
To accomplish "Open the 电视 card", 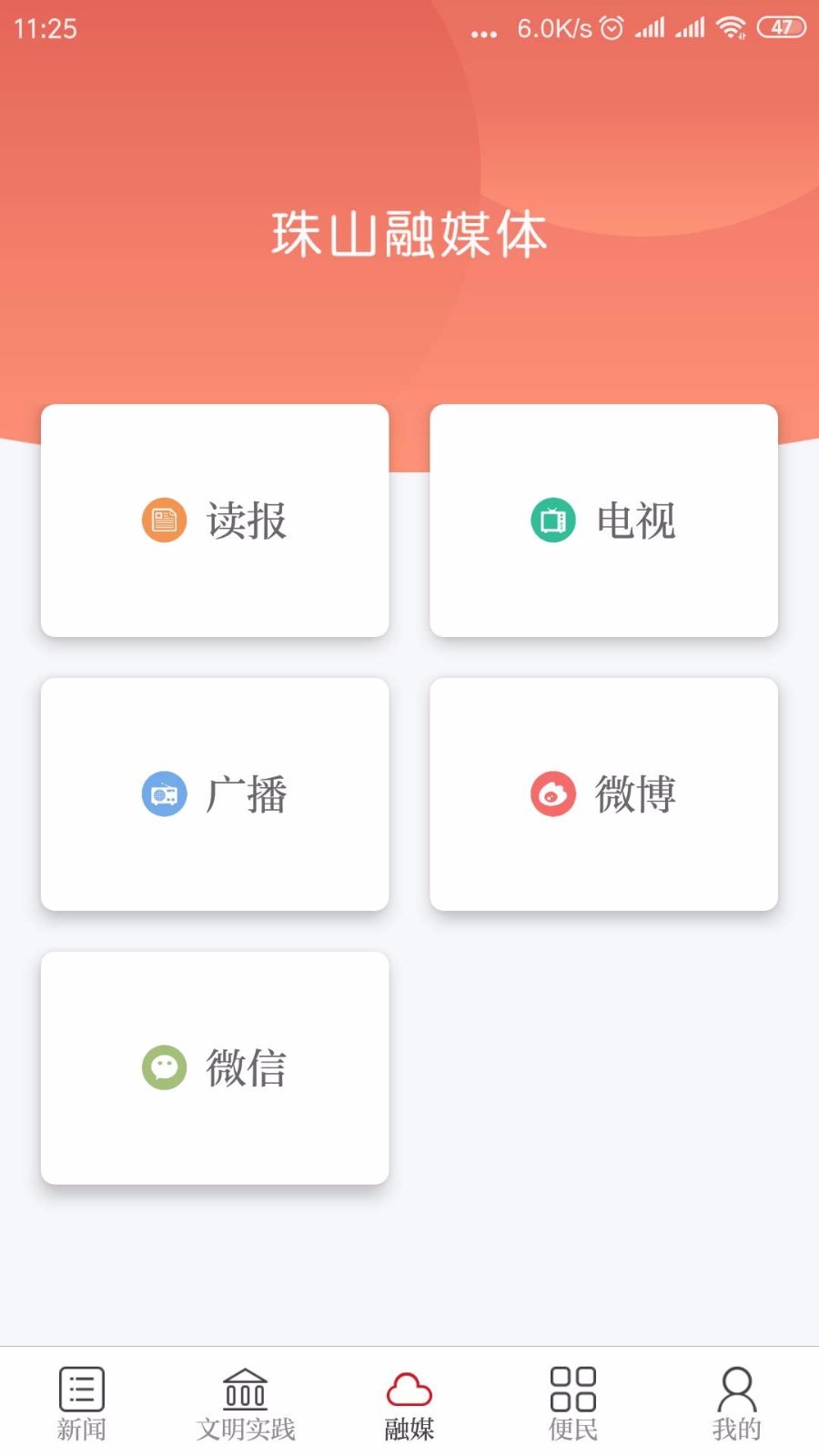I will 604,521.
